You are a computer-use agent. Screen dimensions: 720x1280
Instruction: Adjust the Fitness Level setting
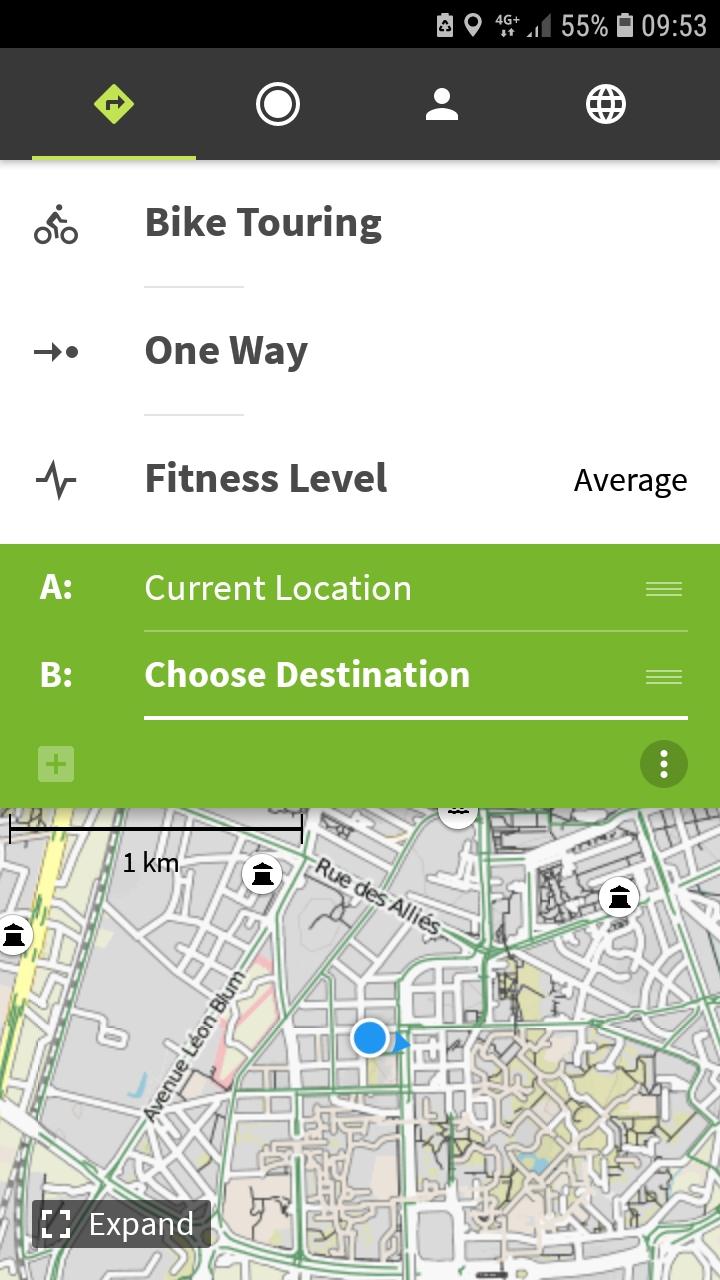pyautogui.click(x=360, y=480)
